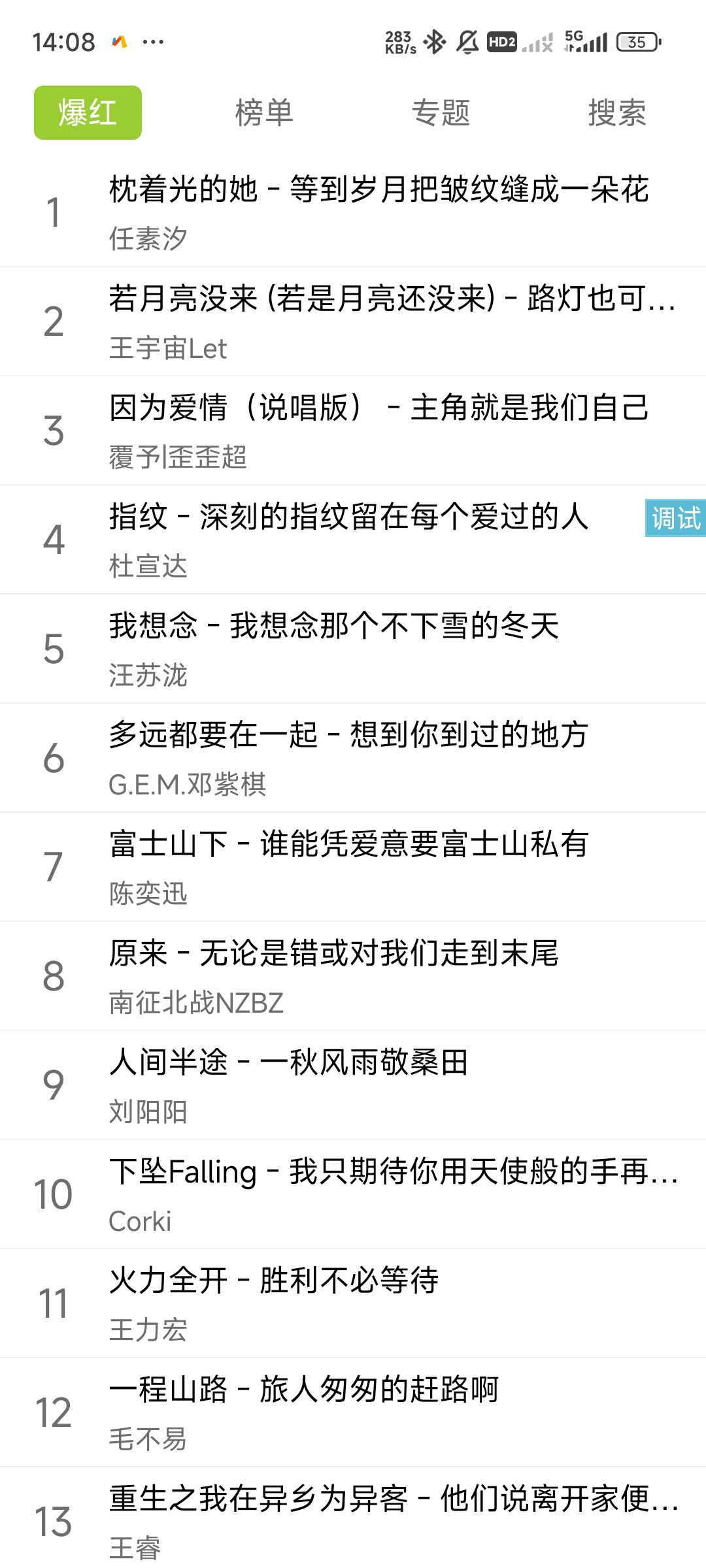Tap the 调试 debug button

tap(675, 519)
